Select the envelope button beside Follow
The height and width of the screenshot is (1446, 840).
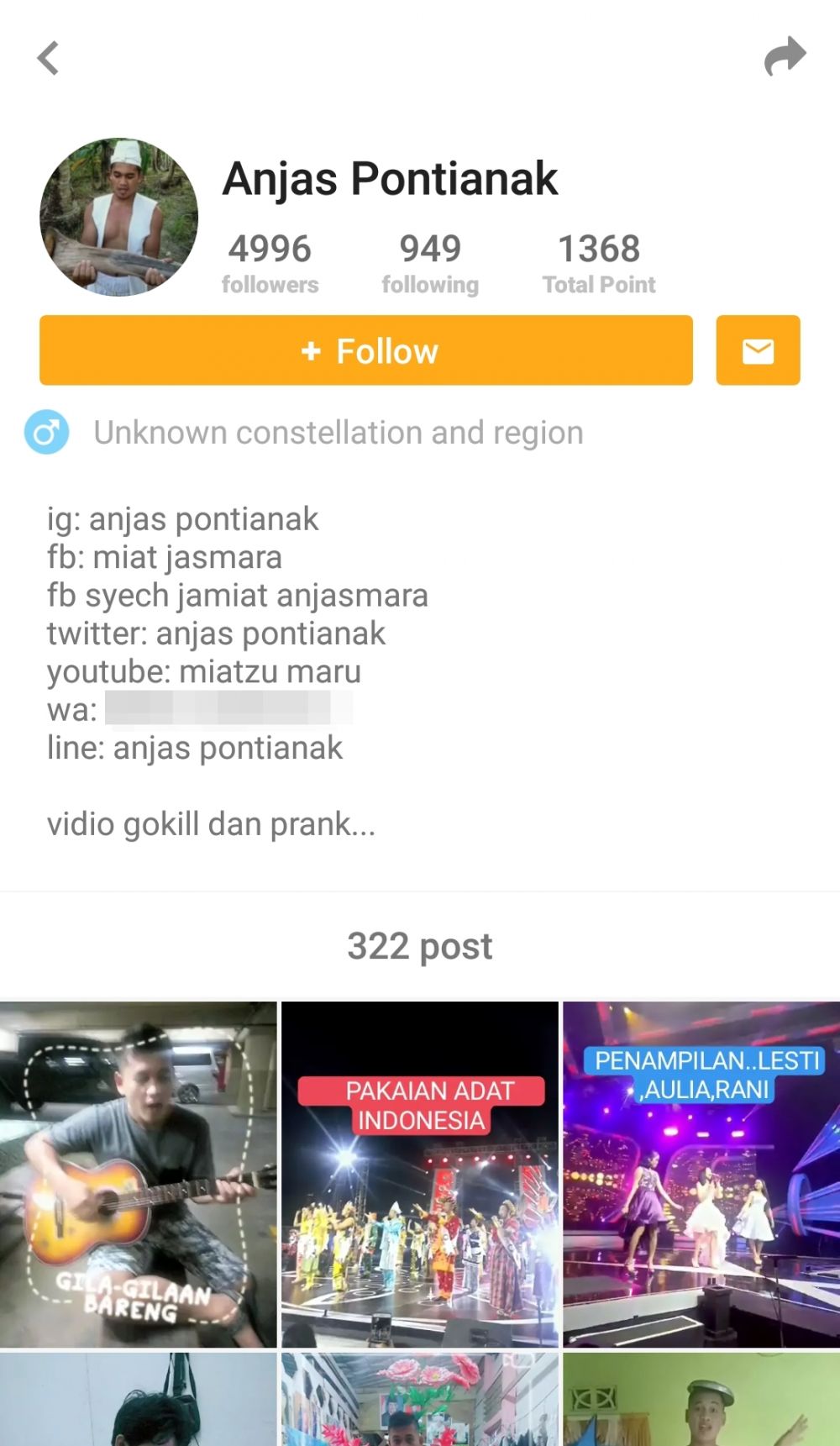(x=755, y=350)
